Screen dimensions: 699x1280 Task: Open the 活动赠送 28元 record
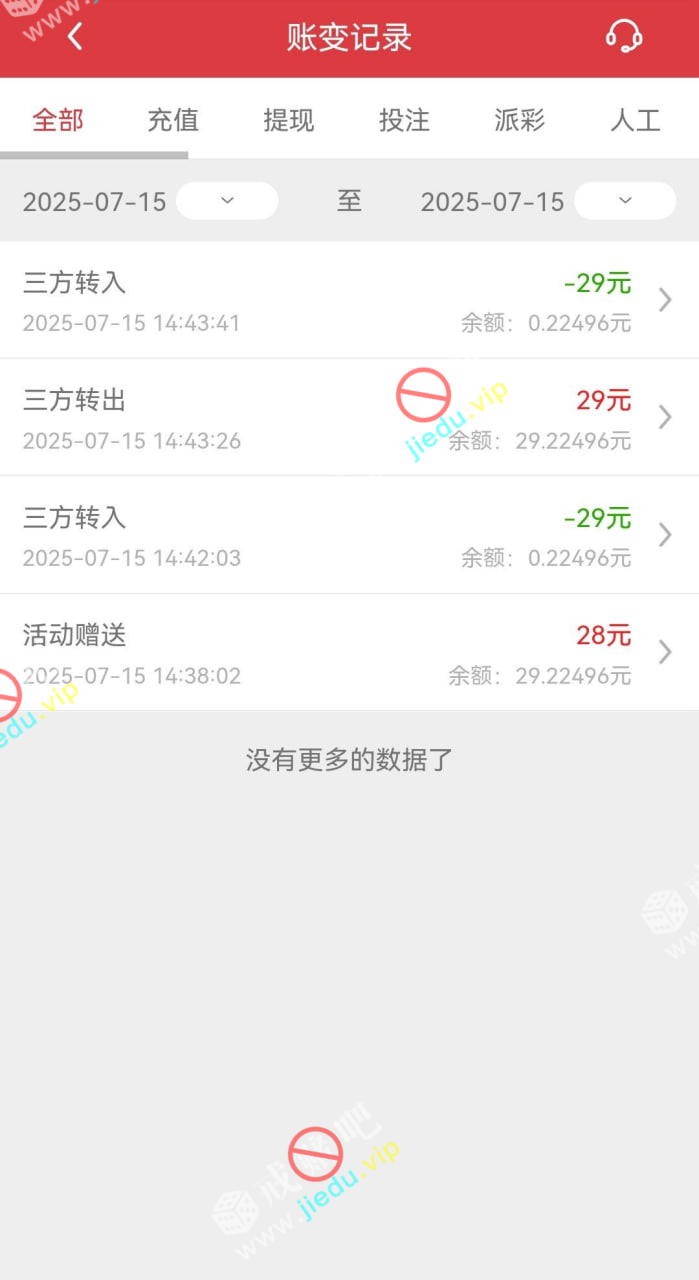coord(349,652)
